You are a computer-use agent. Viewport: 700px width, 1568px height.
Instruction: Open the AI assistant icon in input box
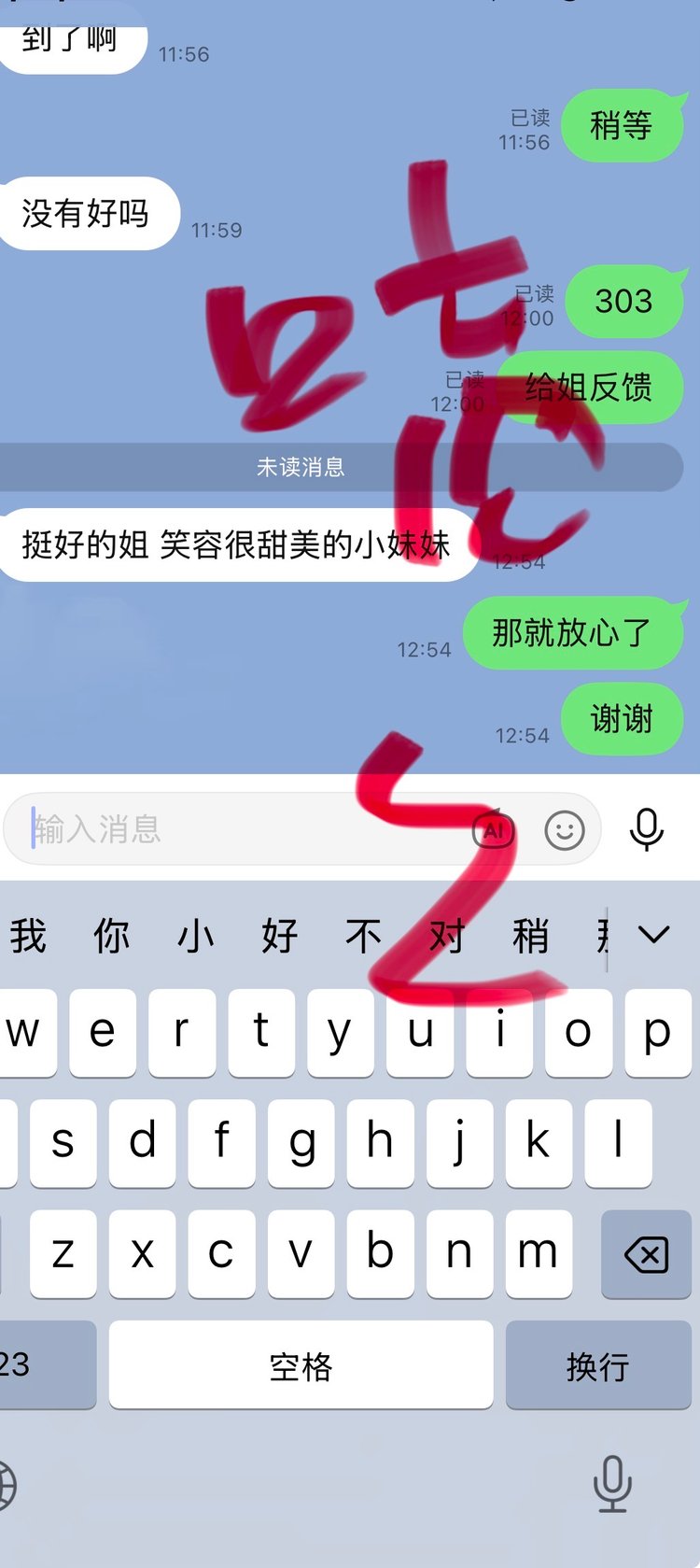(494, 829)
